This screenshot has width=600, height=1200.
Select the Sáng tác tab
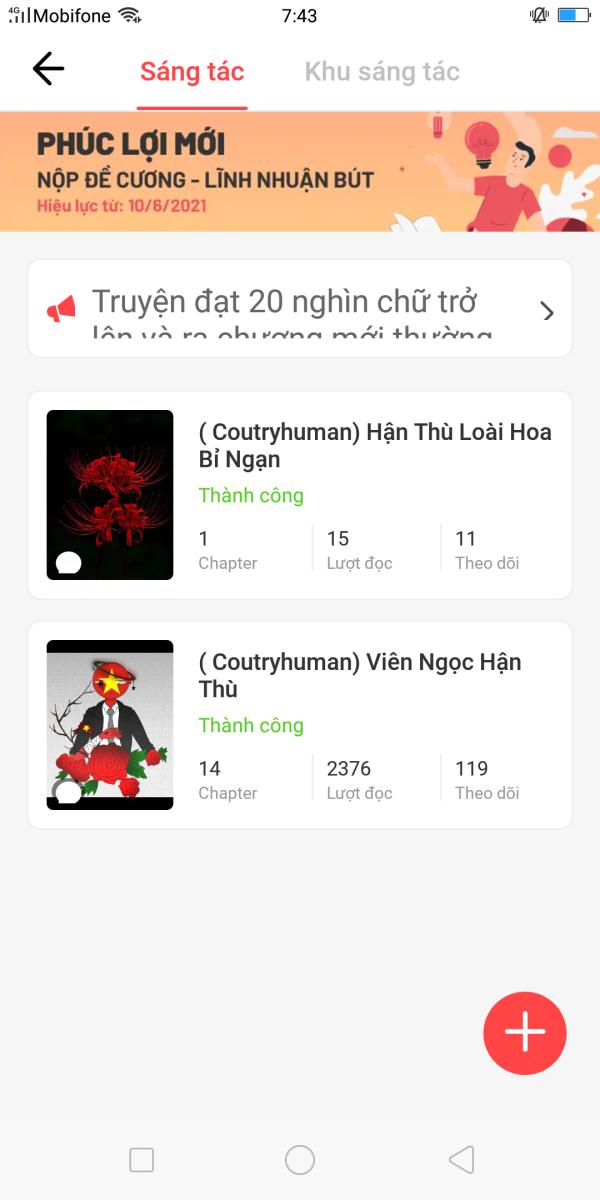point(192,72)
